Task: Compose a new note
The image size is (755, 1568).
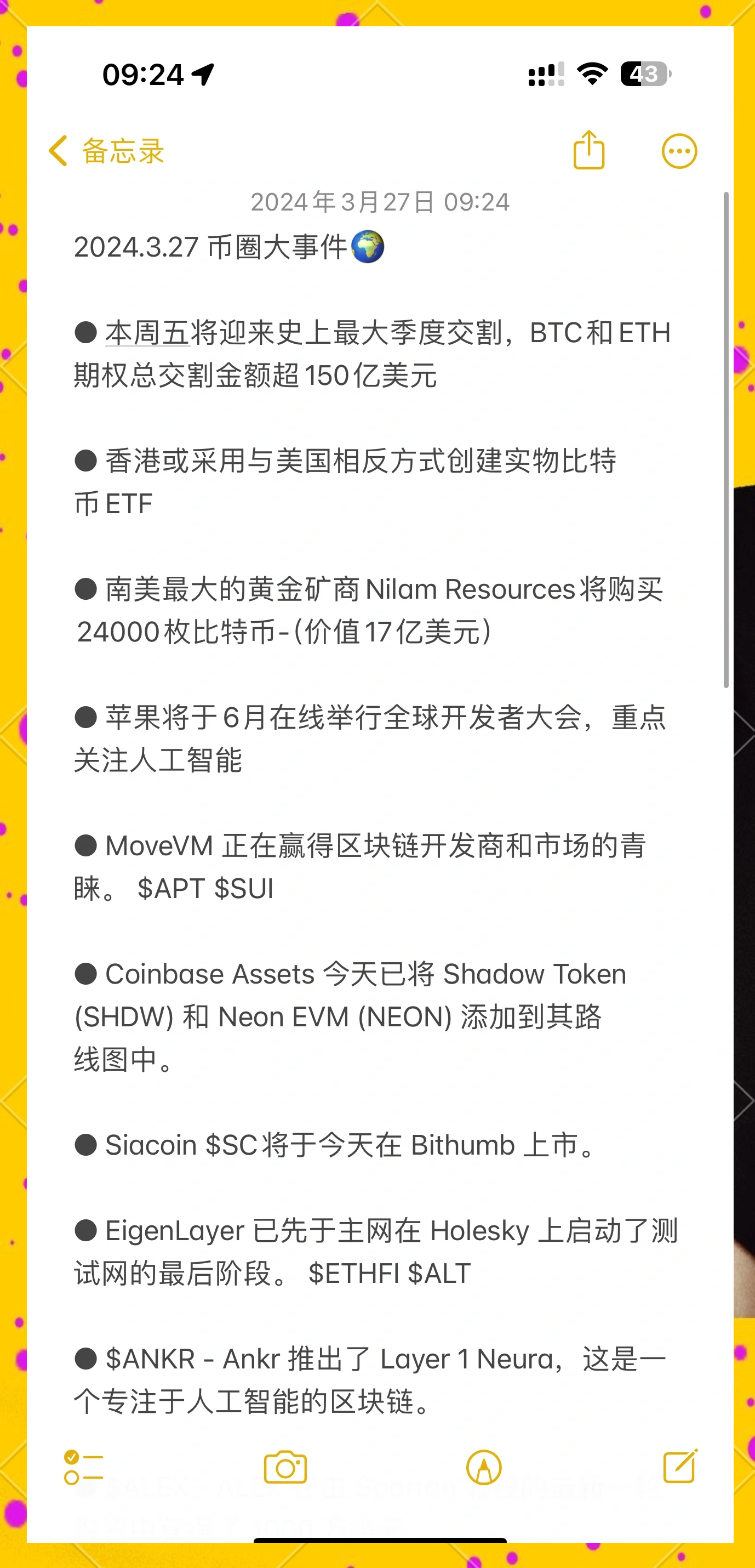Action: click(679, 1467)
